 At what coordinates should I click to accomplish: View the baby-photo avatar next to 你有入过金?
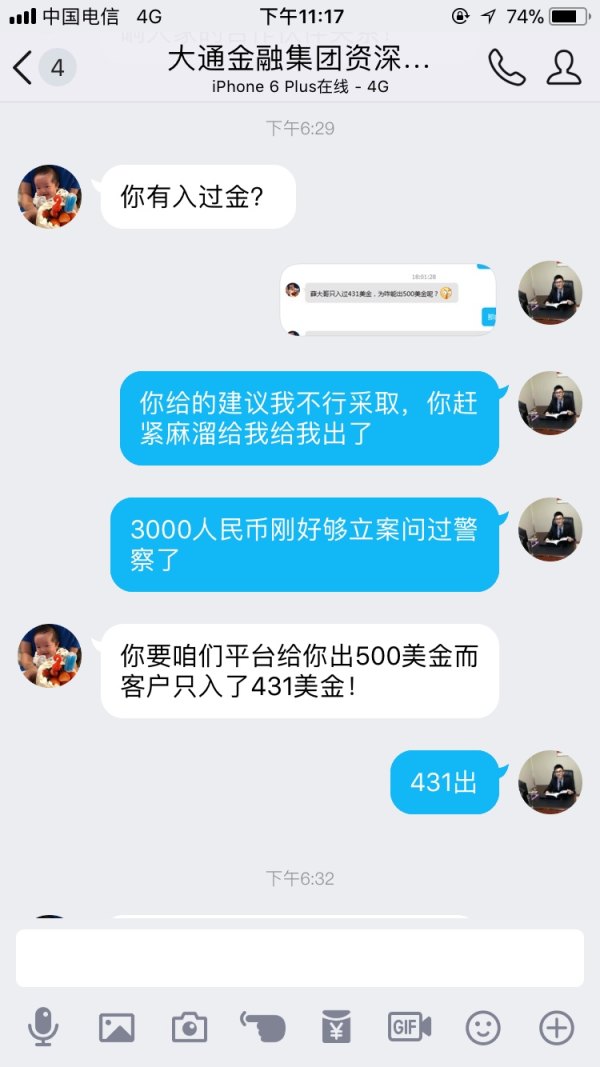50,197
